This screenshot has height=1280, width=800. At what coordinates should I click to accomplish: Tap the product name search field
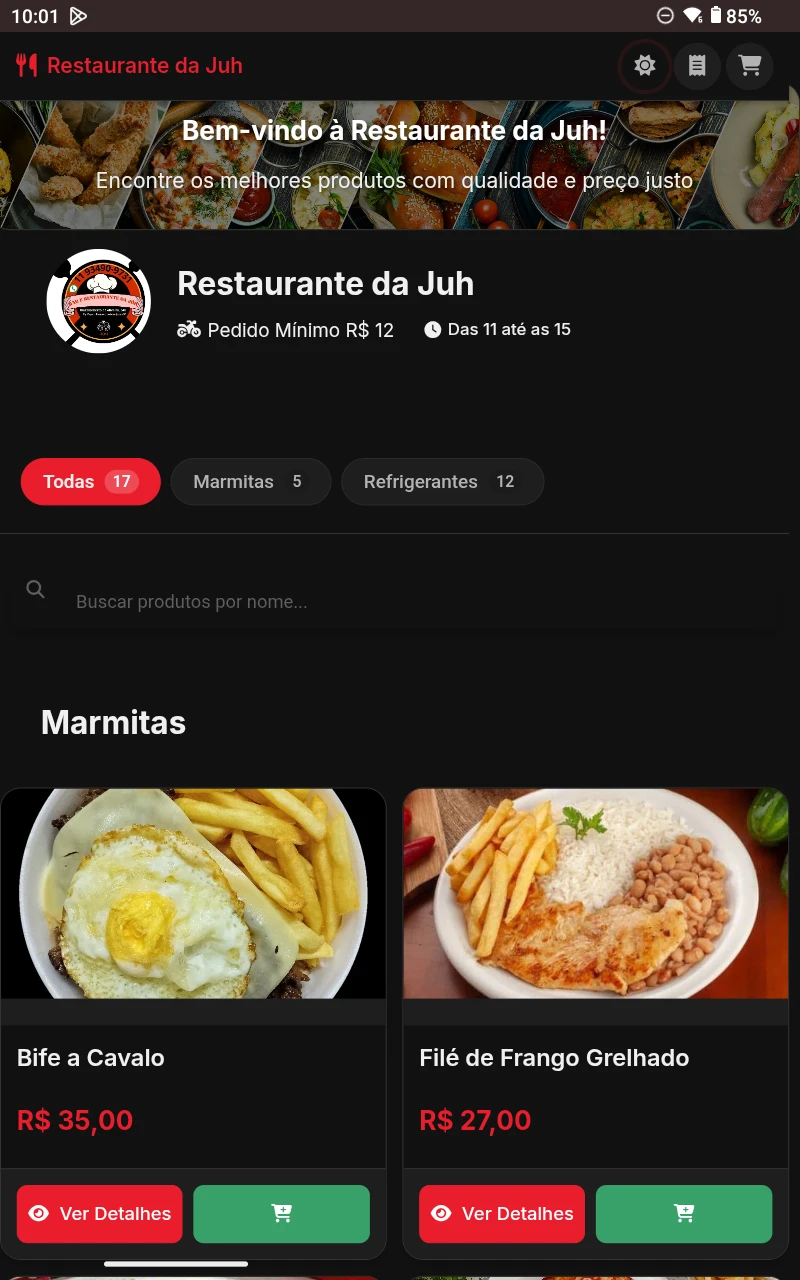400,602
